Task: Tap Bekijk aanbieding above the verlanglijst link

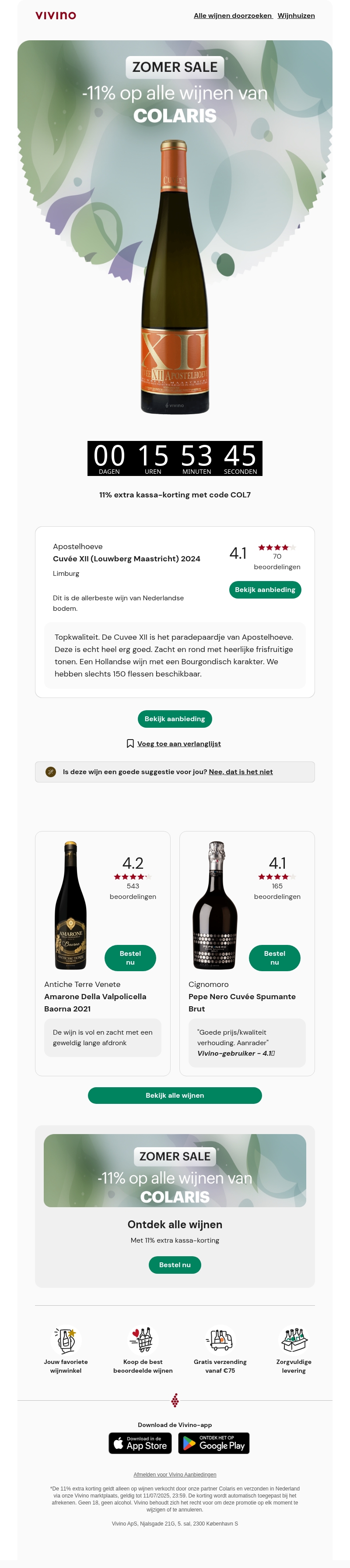Action: [175, 719]
